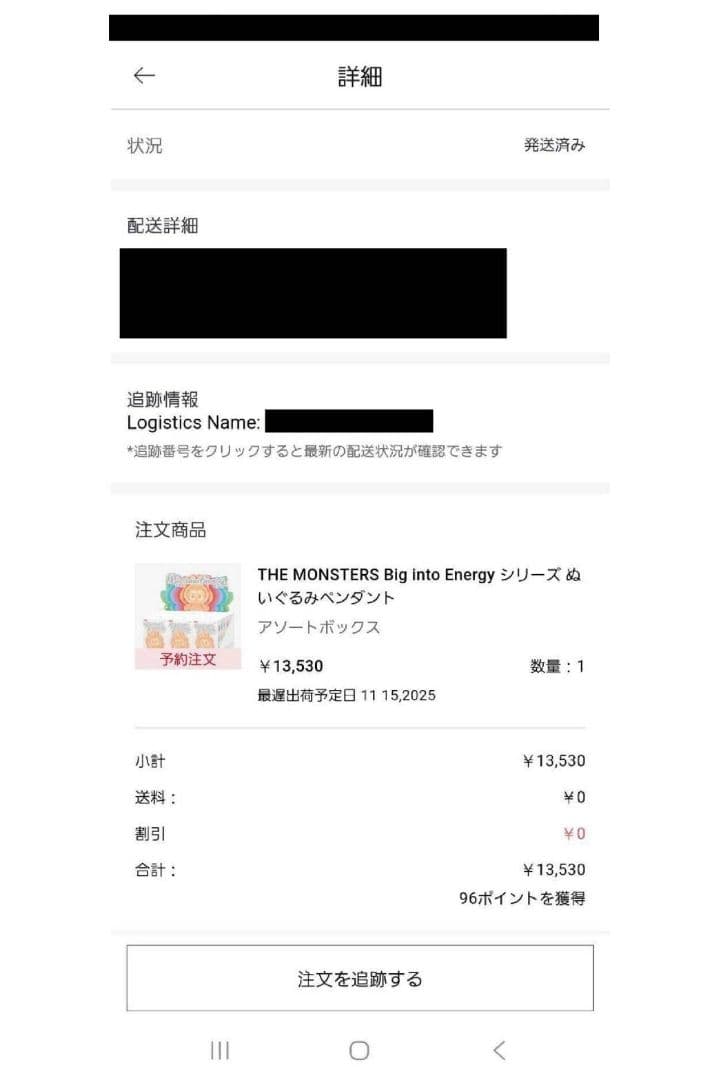Tap the Android home button icon
The width and height of the screenshot is (720, 1080).
[x=360, y=1052]
